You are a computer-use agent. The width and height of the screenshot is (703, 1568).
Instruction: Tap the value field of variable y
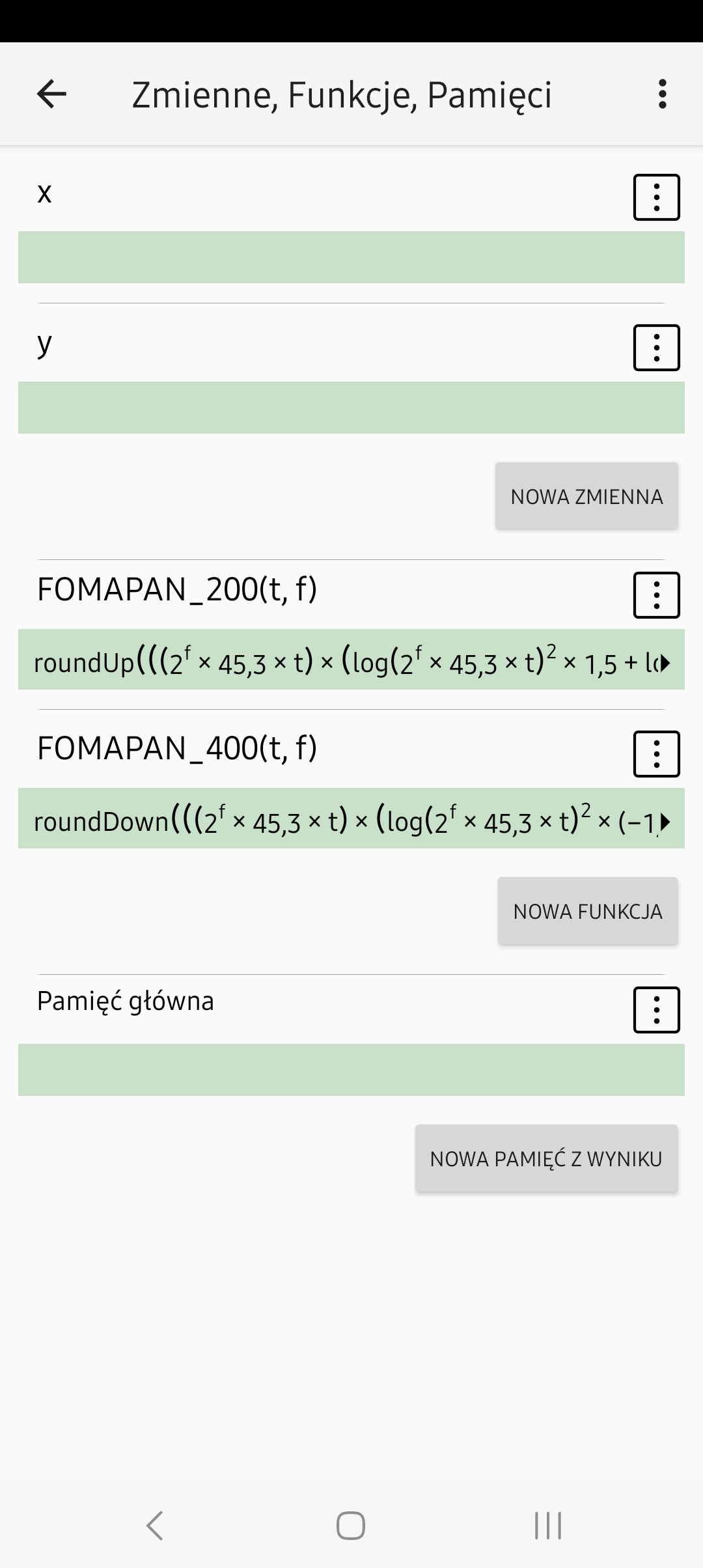(x=351, y=408)
